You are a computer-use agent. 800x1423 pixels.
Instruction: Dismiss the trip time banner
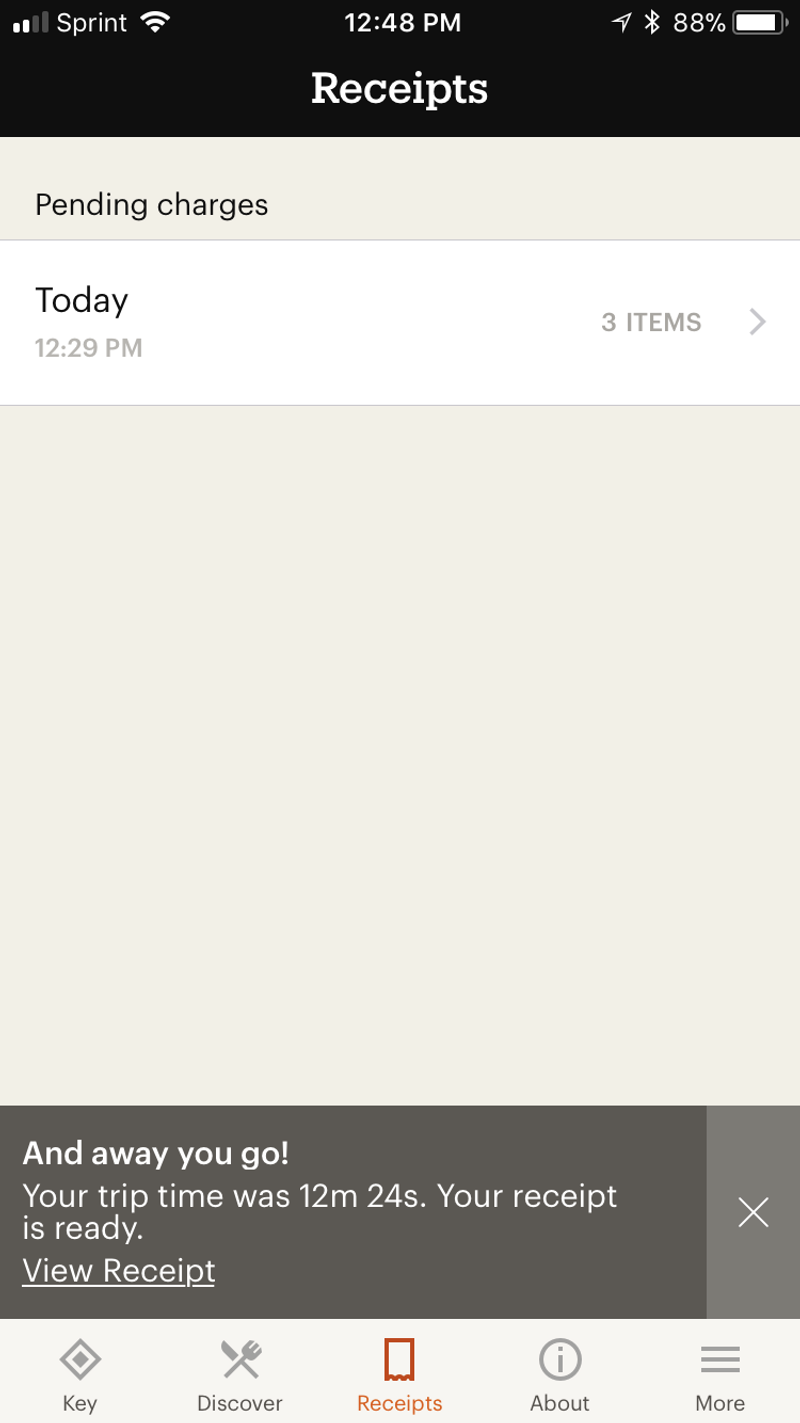[x=753, y=1212]
